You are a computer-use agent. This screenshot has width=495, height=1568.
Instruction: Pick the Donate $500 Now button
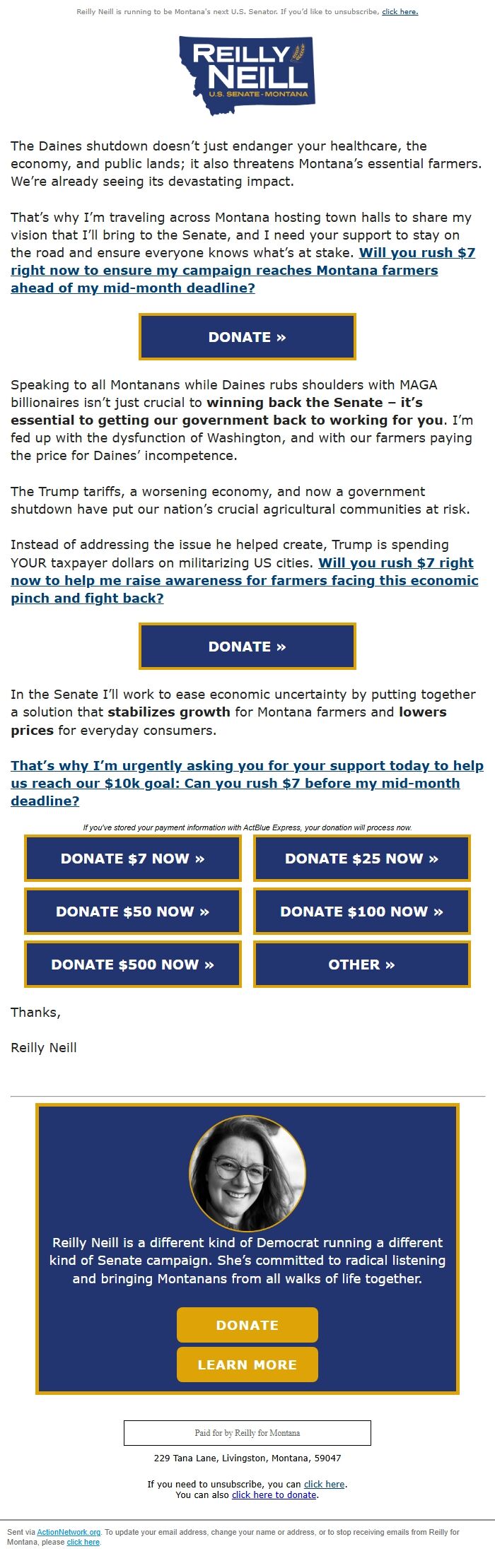tap(133, 965)
